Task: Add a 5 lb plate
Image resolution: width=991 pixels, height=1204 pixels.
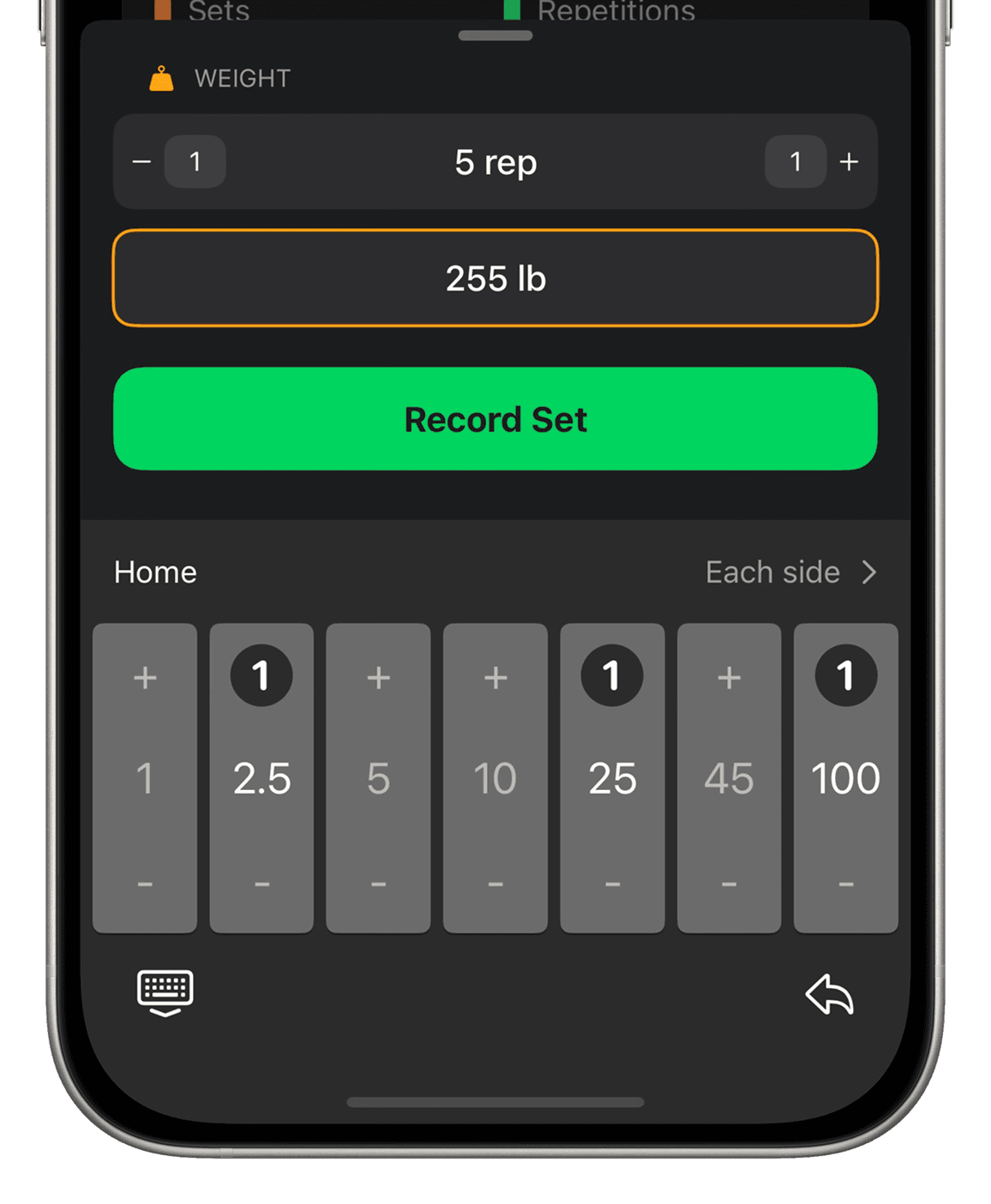Action: point(378,678)
